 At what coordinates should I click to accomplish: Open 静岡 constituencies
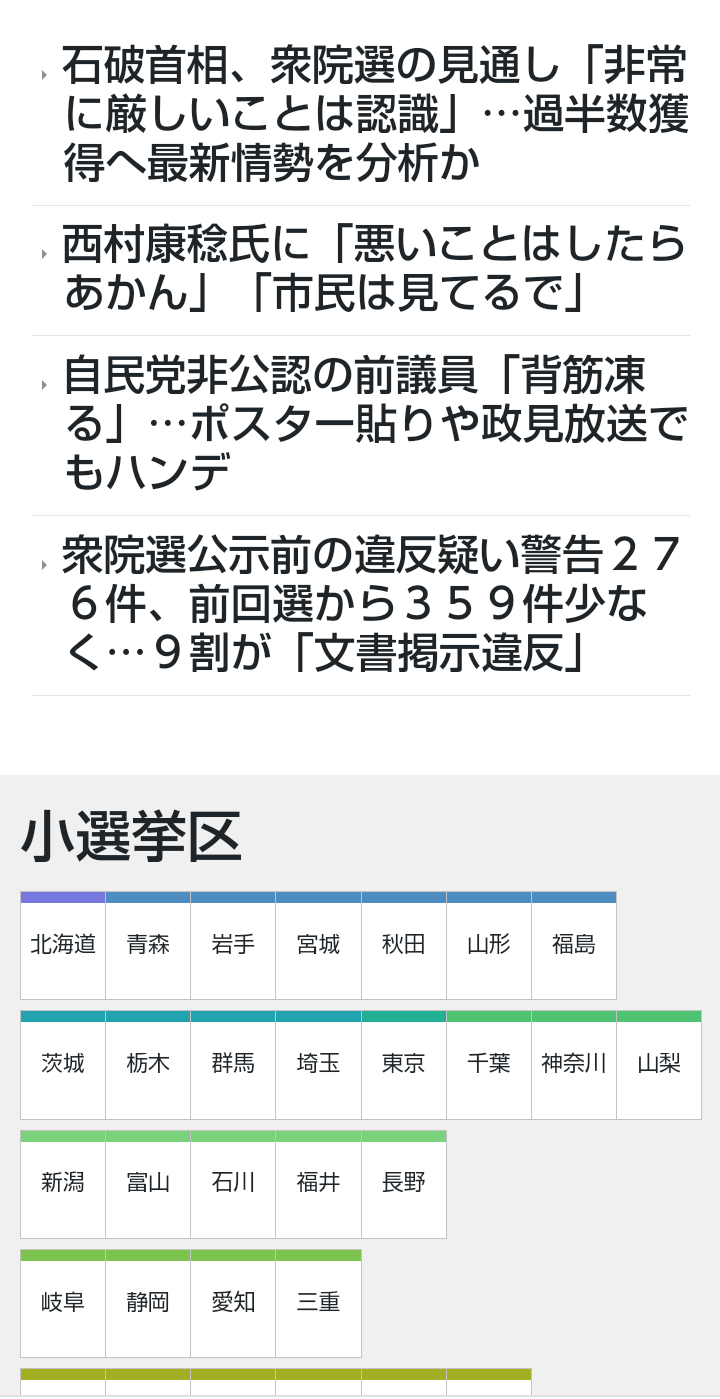click(x=148, y=1302)
